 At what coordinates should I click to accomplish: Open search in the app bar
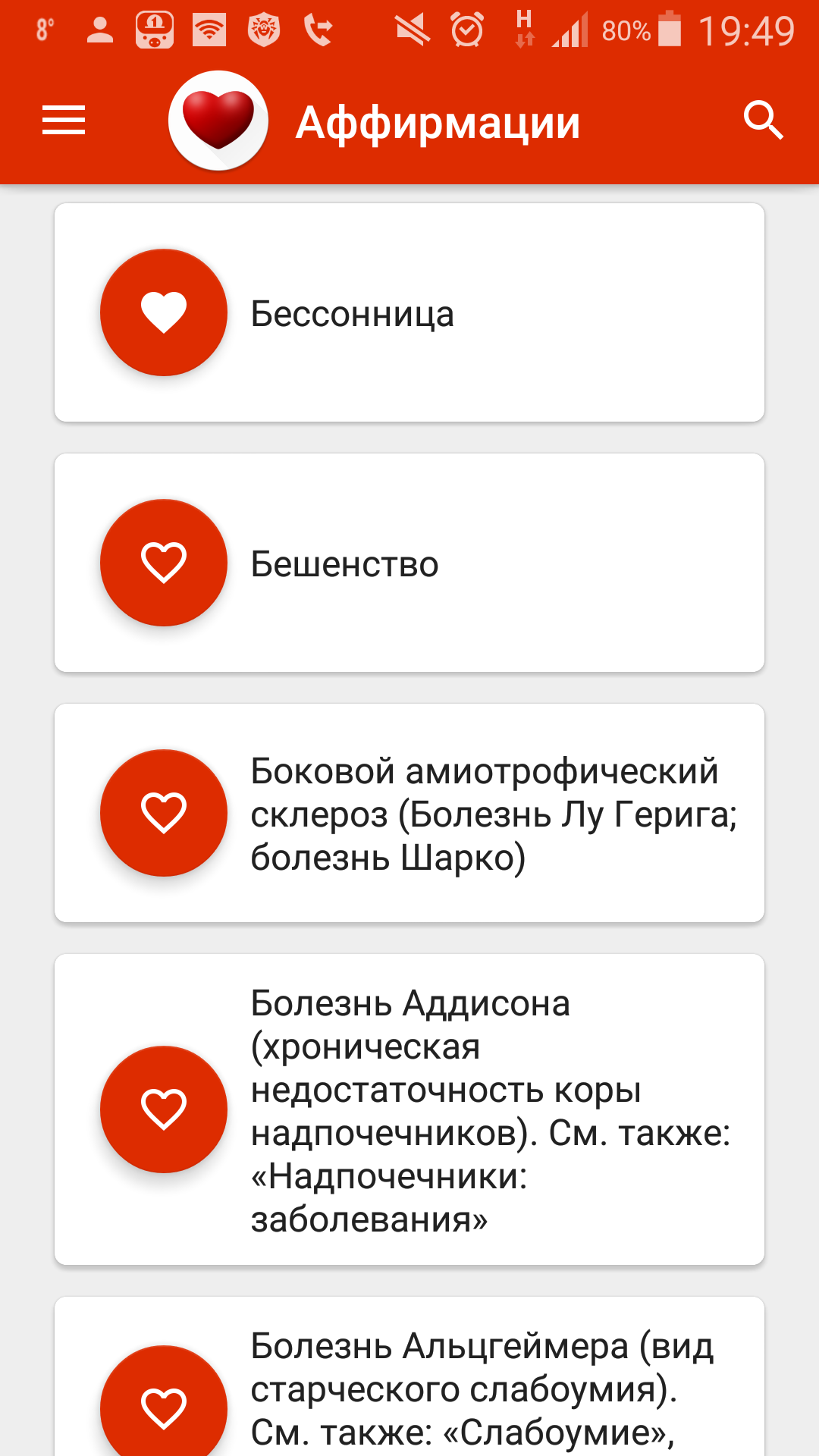763,121
